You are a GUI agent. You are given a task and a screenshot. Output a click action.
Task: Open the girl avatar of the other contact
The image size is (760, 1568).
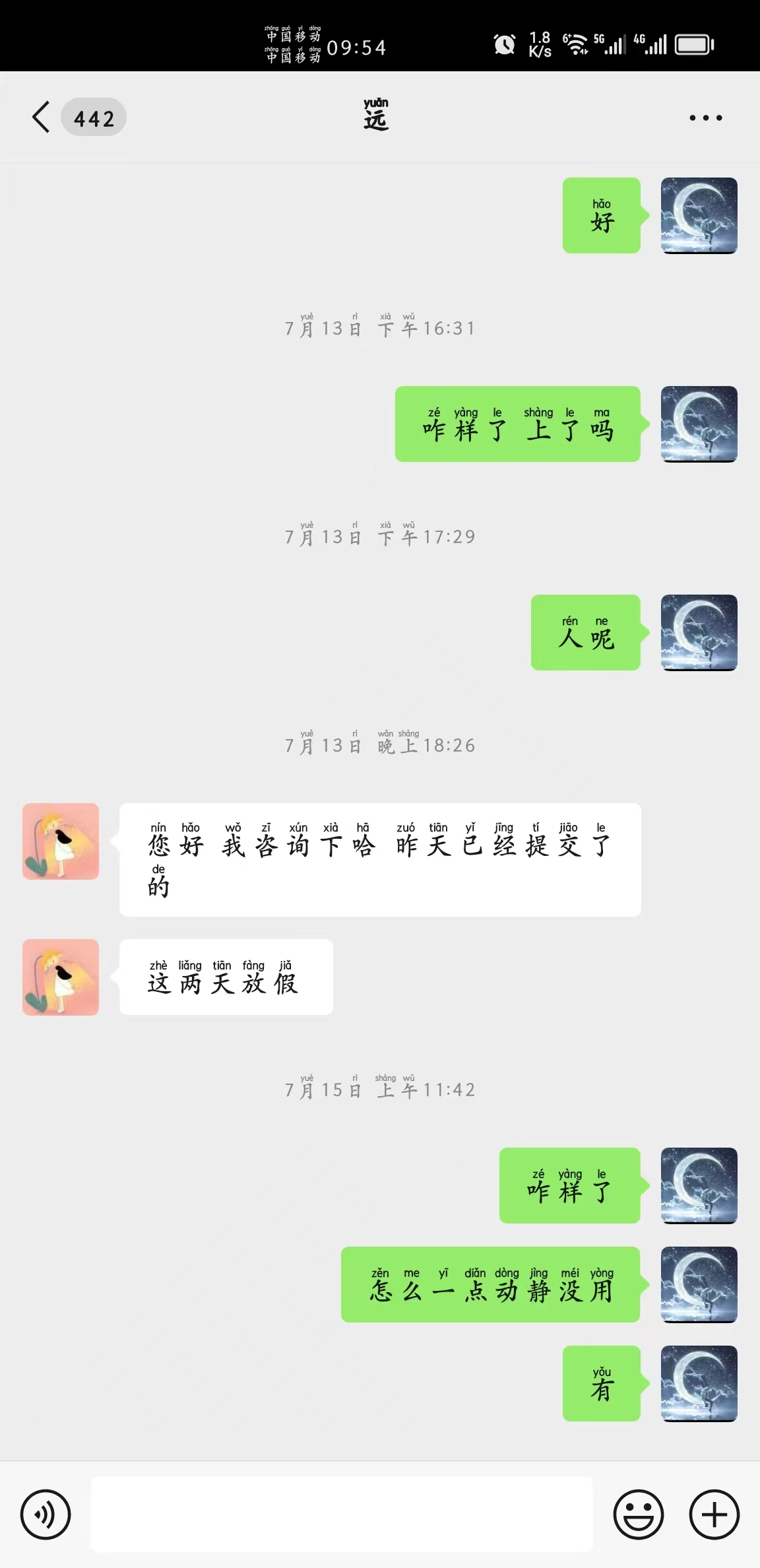60,843
